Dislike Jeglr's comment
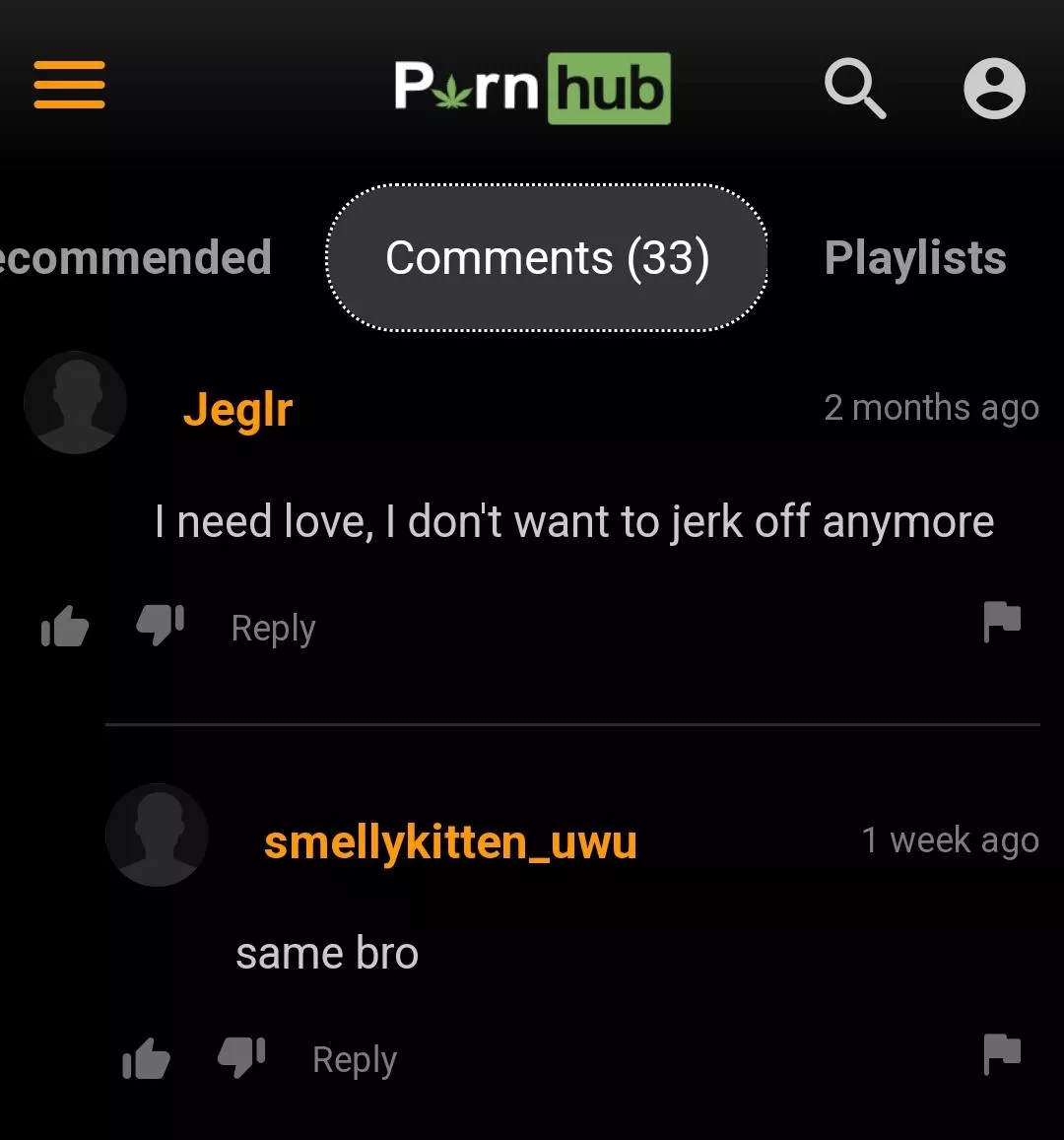Image resolution: width=1064 pixels, height=1140 pixels. pyautogui.click(x=160, y=625)
